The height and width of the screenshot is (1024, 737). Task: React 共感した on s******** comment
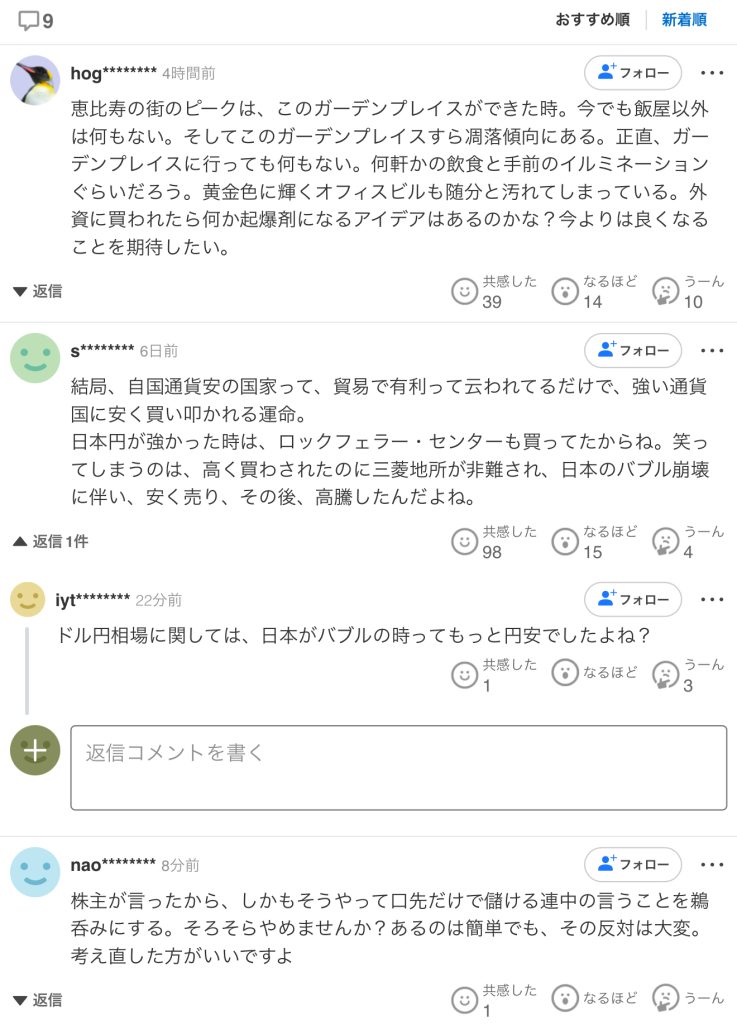coord(464,541)
